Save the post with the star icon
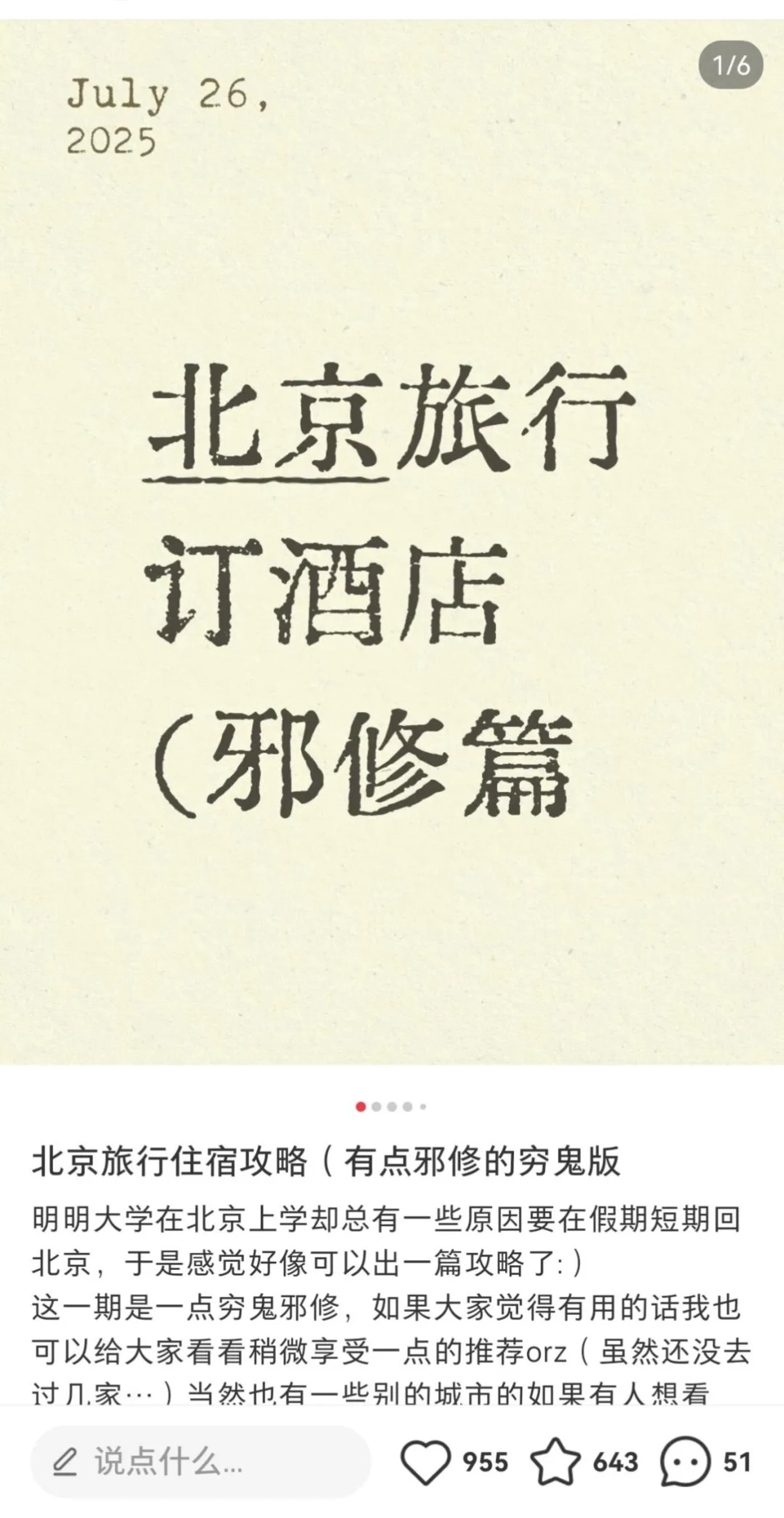This screenshot has height=1518, width=784. pos(555,1463)
